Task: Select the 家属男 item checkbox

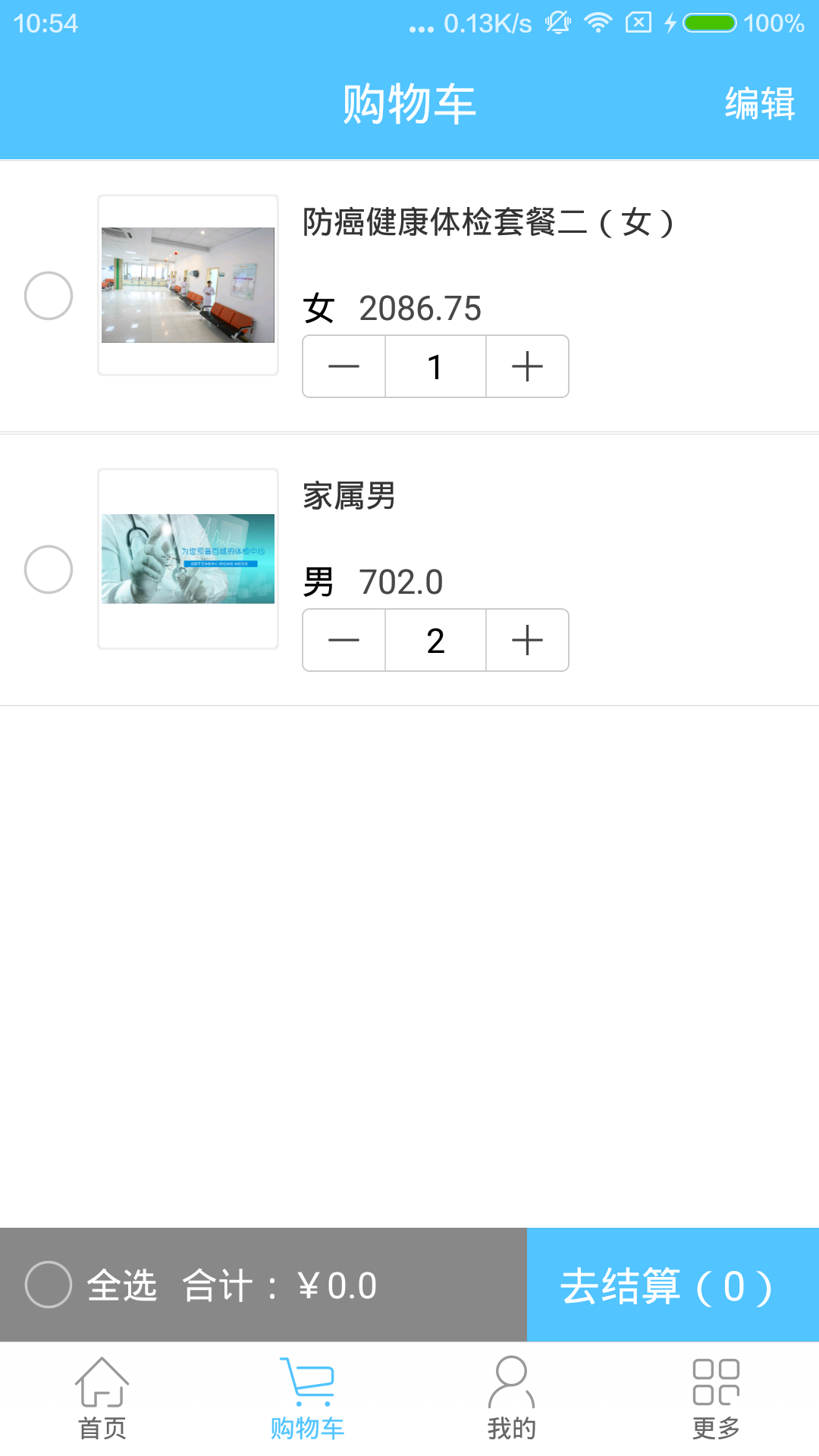Action: click(49, 570)
